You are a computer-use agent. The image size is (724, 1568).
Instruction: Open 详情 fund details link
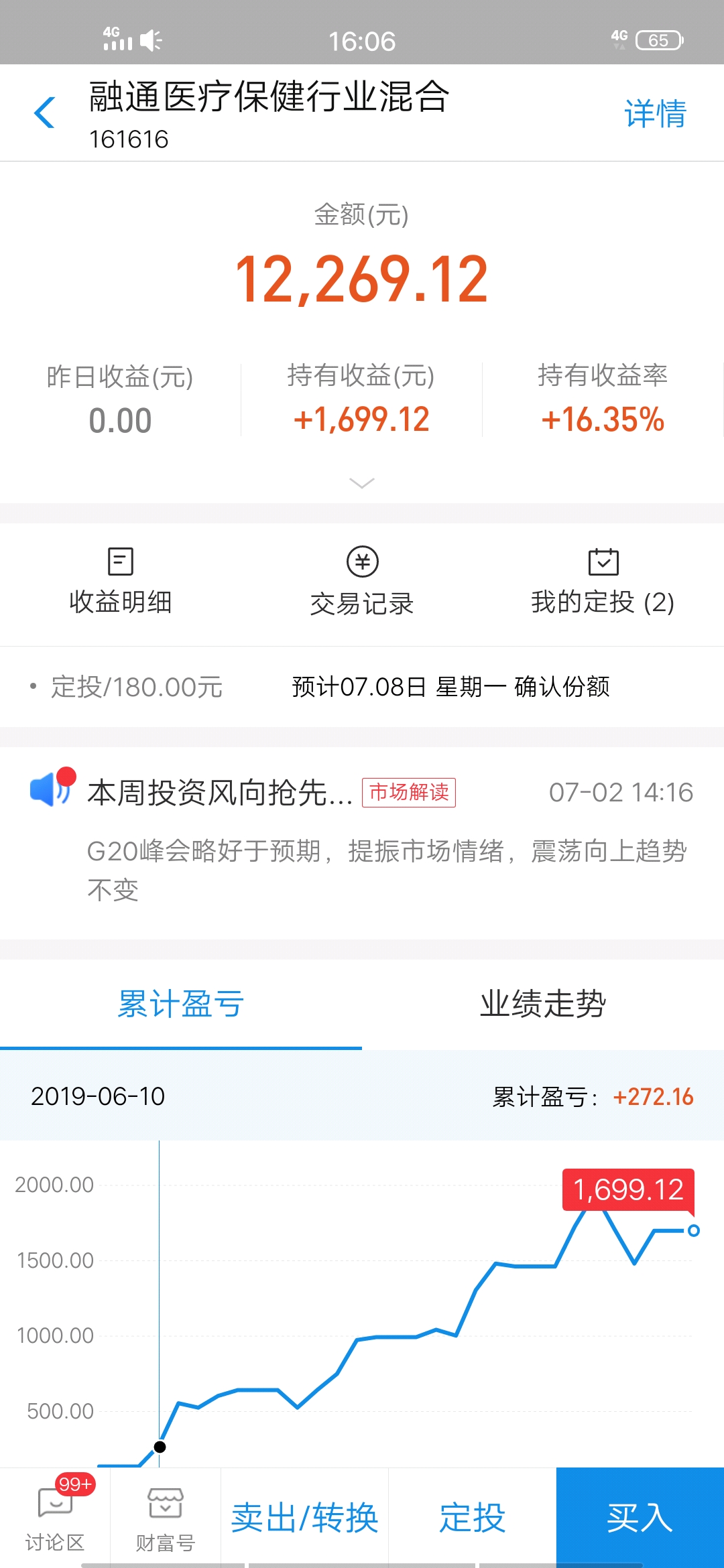pyautogui.click(x=654, y=112)
